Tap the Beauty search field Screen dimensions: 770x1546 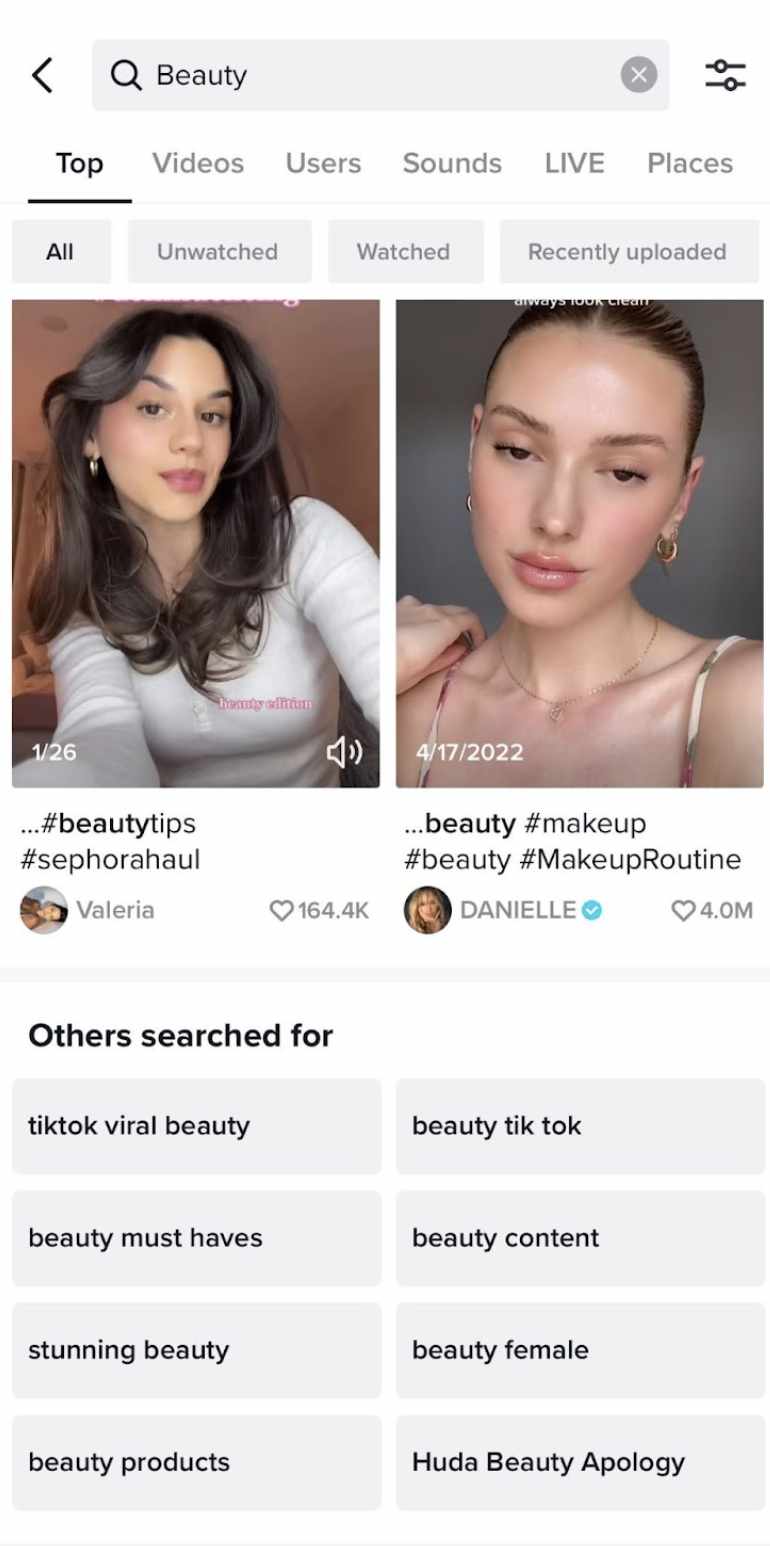(x=380, y=75)
